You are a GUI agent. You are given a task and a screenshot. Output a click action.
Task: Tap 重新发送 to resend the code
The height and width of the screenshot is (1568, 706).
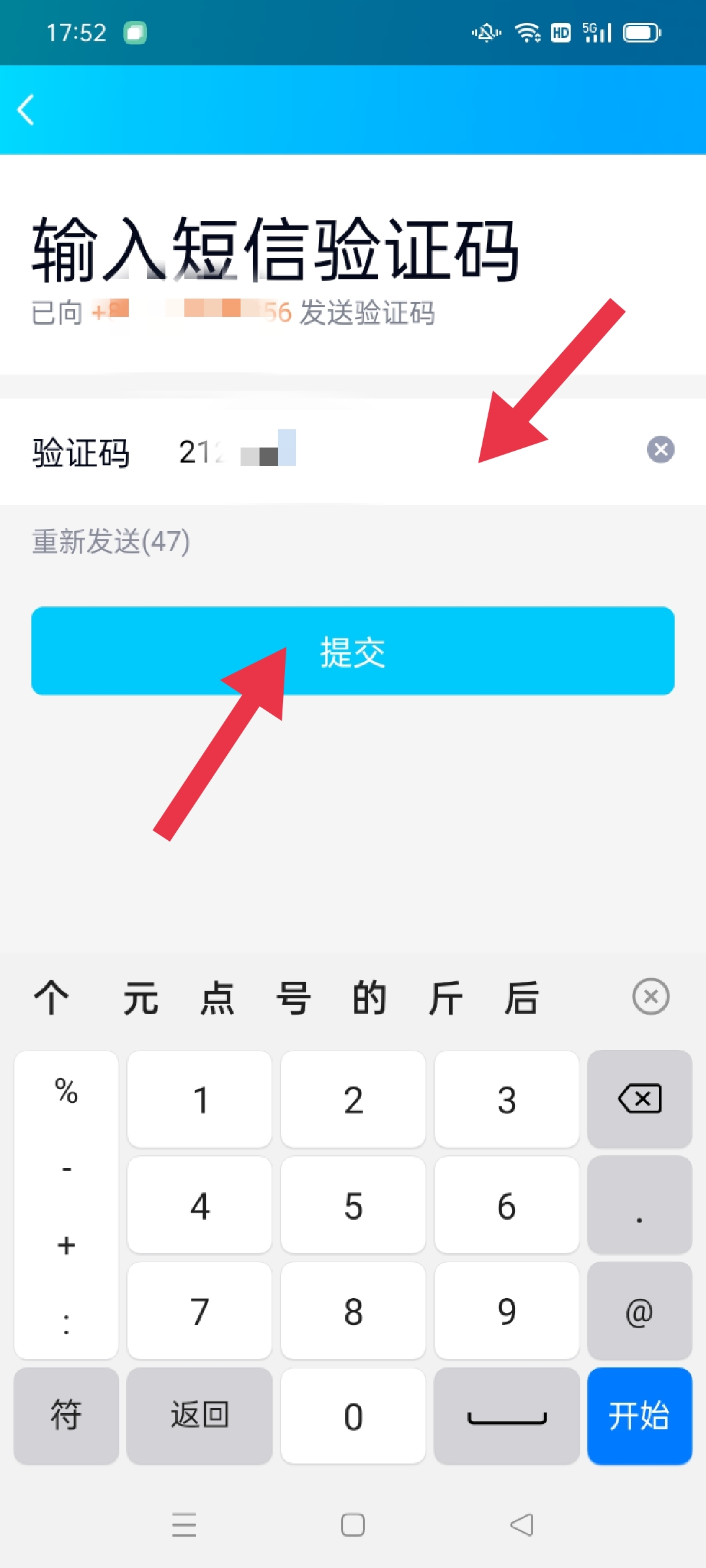(111, 542)
